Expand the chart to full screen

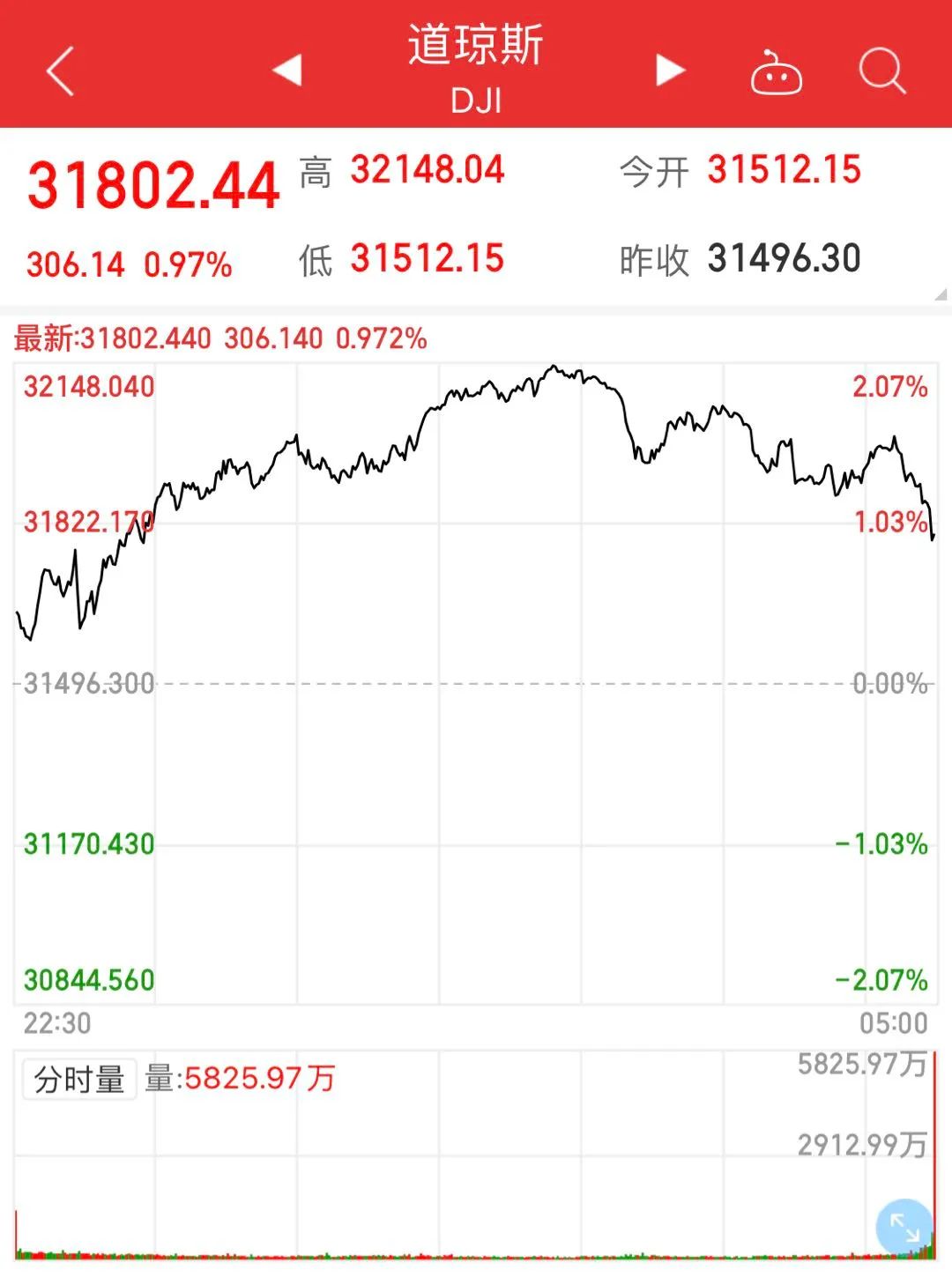[x=904, y=1227]
